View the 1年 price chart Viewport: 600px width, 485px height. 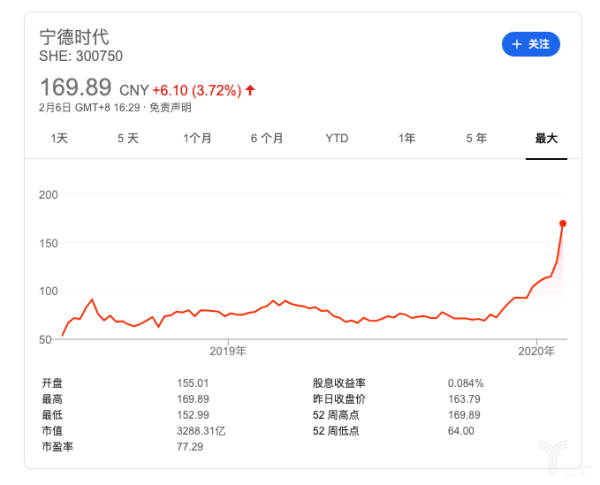(x=407, y=138)
